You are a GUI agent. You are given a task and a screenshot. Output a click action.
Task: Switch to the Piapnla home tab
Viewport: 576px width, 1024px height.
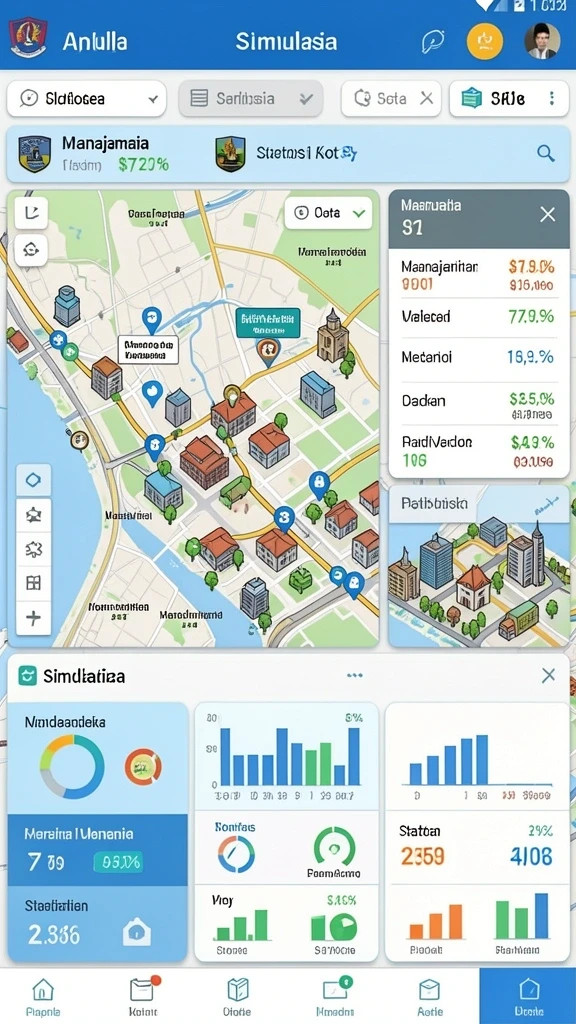coord(43,997)
